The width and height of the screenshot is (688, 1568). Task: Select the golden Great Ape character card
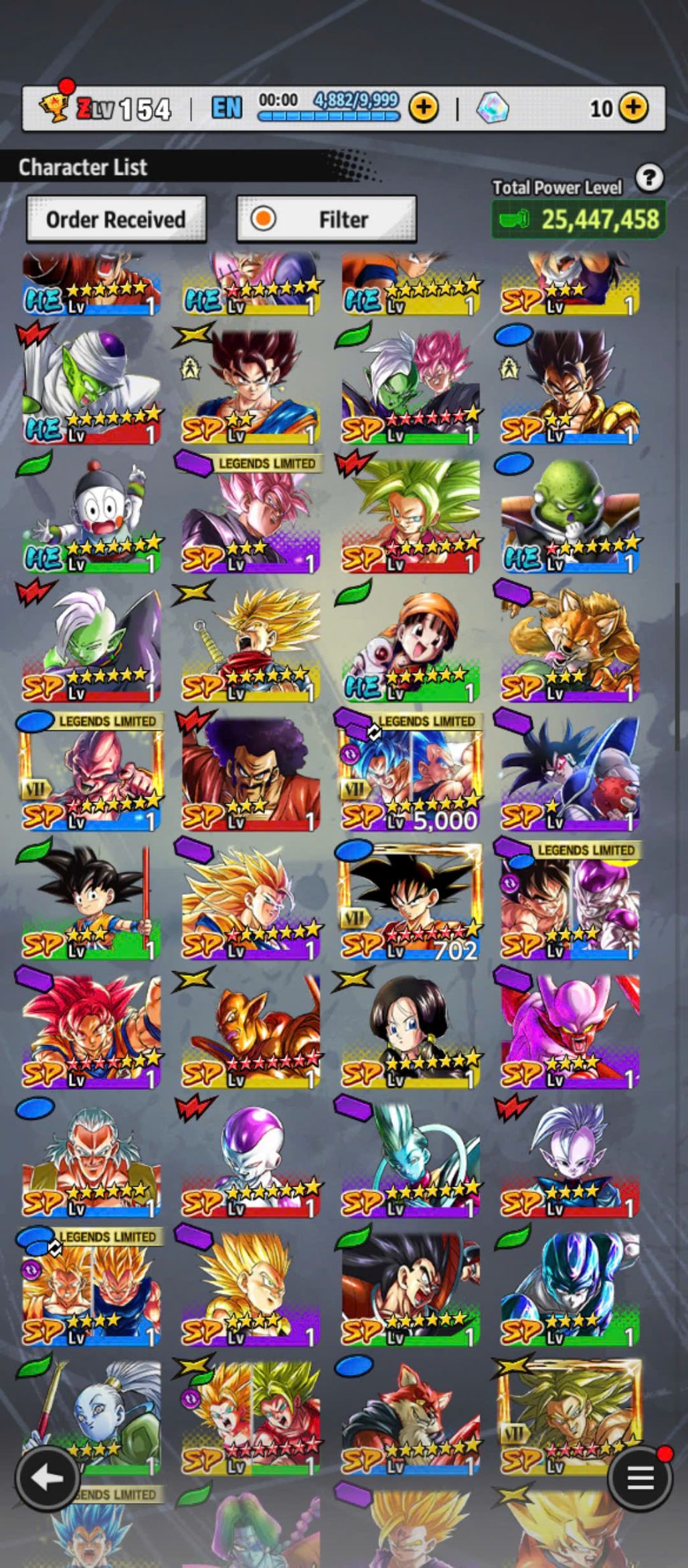coord(569,644)
